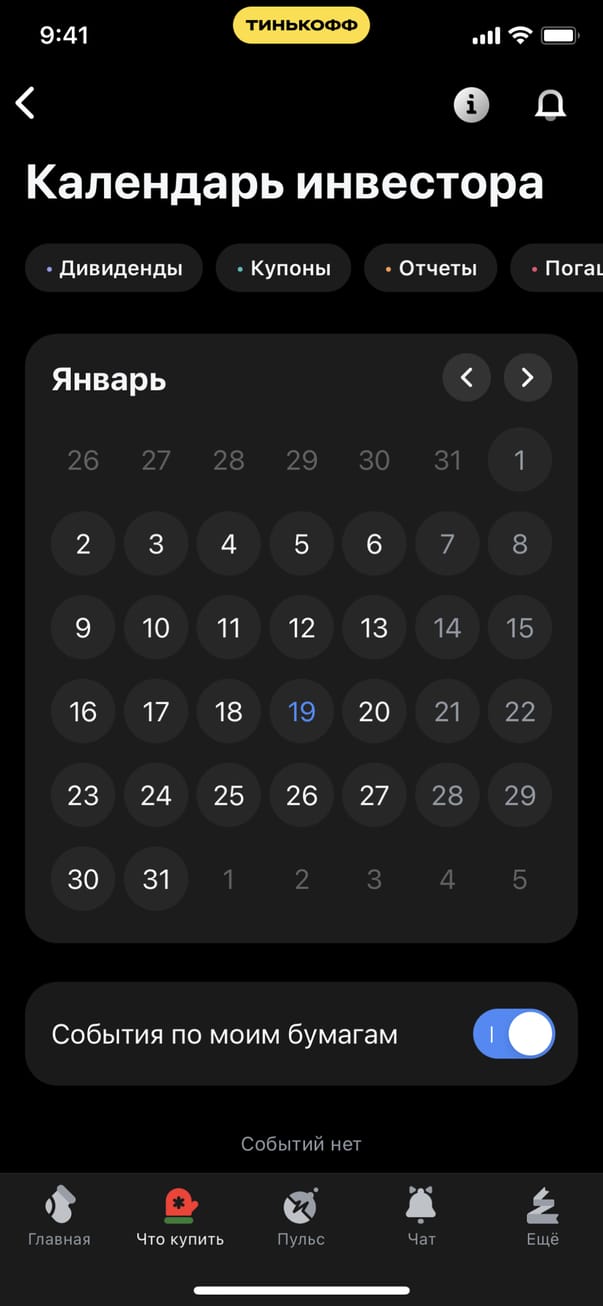Switch to the Главная tab
Viewport: 603px width, 1306px height.
click(x=59, y=1216)
